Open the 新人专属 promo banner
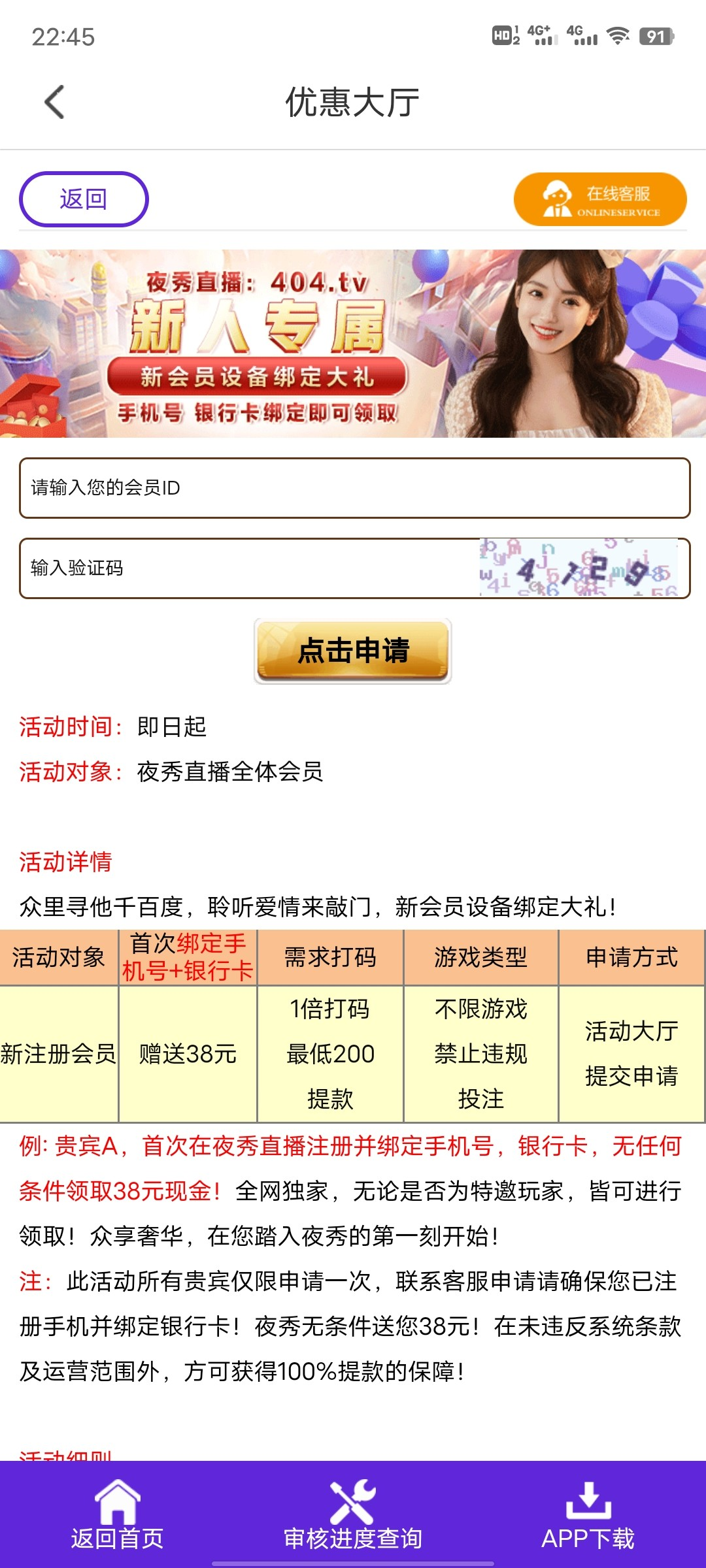Screen dimensions: 706x1568 point(353,344)
